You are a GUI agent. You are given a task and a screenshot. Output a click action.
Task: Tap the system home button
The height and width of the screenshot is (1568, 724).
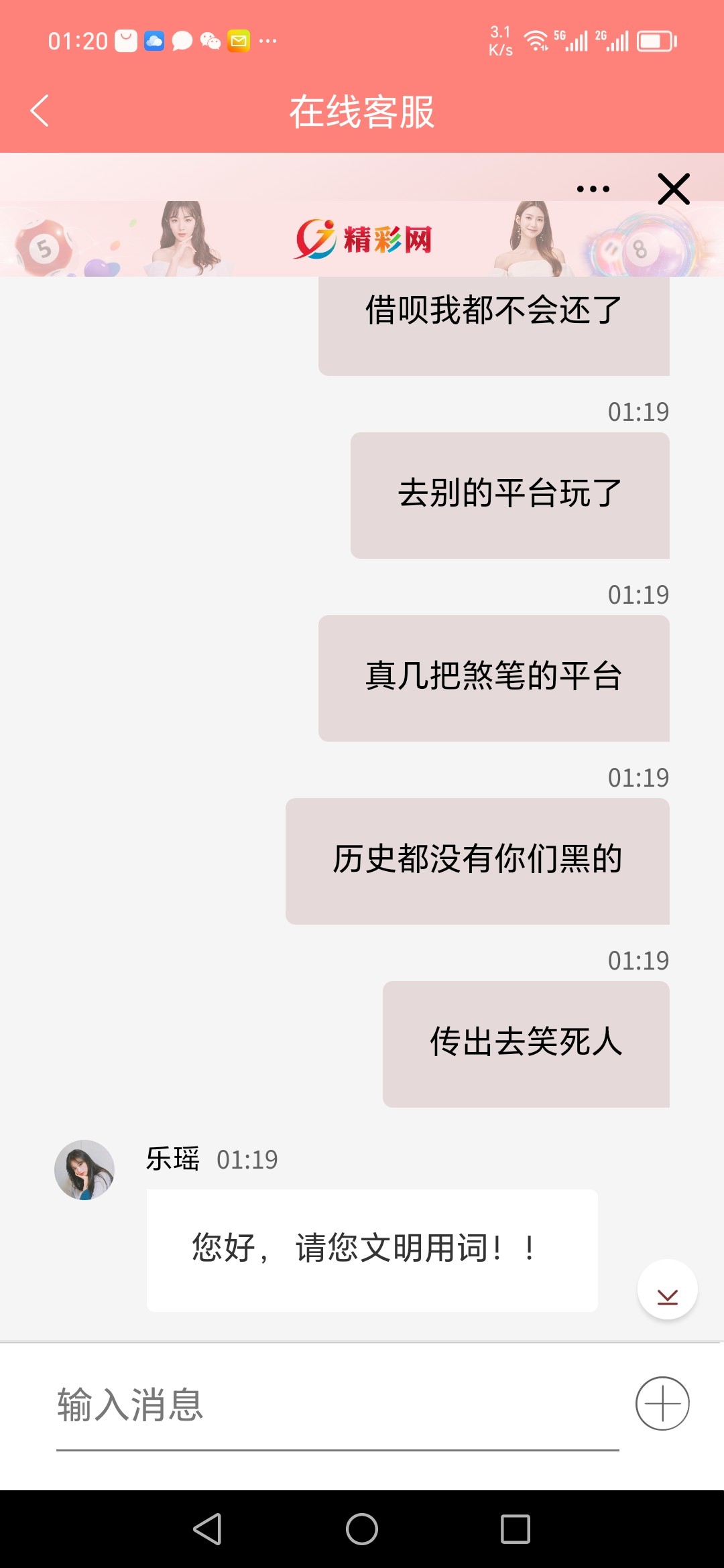[x=362, y=1529]
